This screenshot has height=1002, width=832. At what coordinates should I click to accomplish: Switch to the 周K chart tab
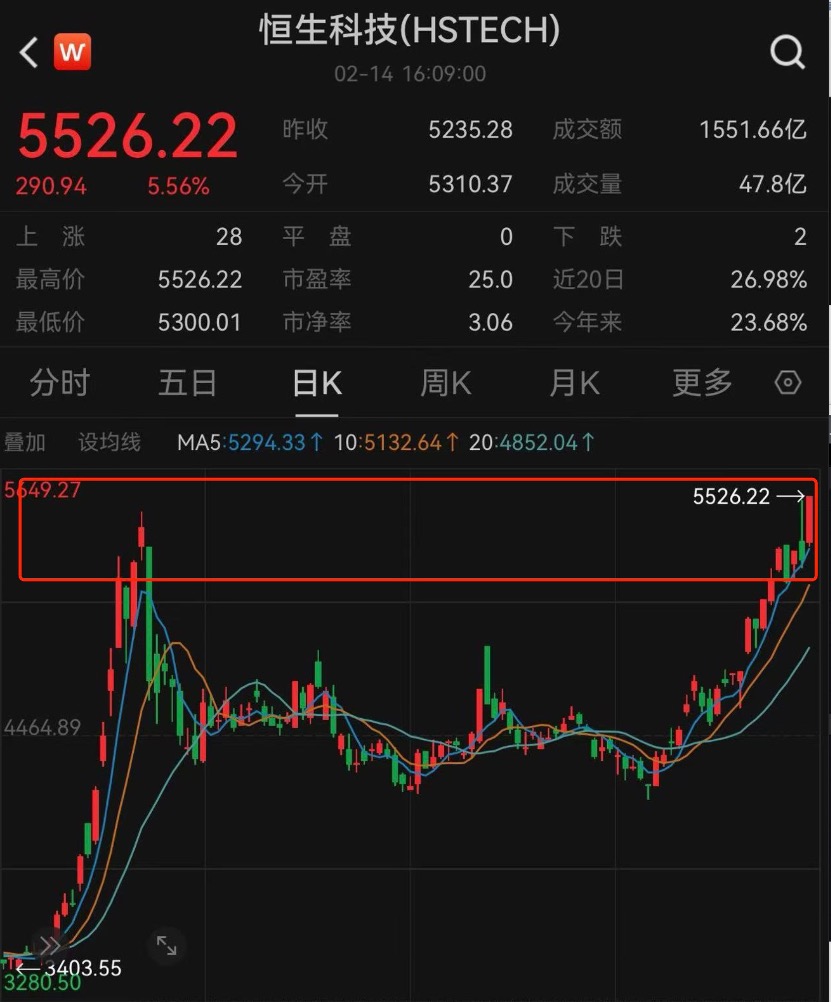[445, 383]
